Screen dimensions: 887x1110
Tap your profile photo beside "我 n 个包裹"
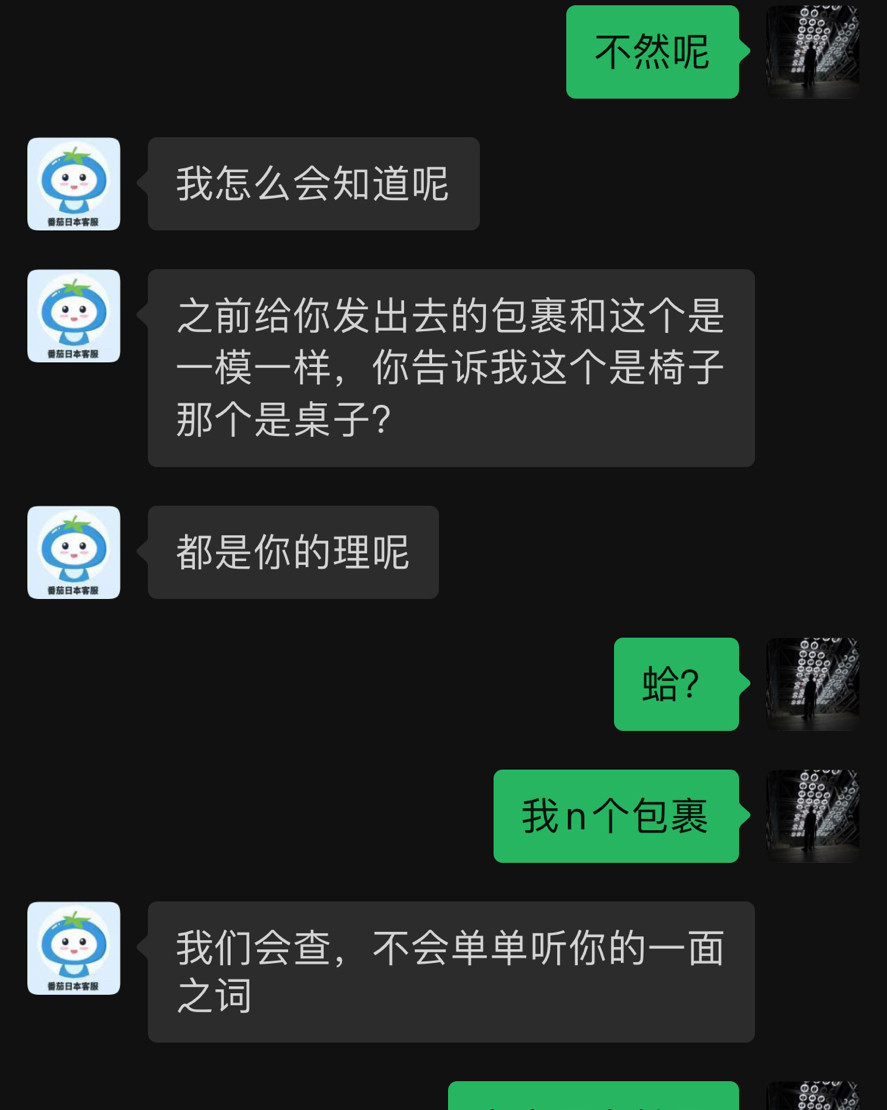coord(812,816)
